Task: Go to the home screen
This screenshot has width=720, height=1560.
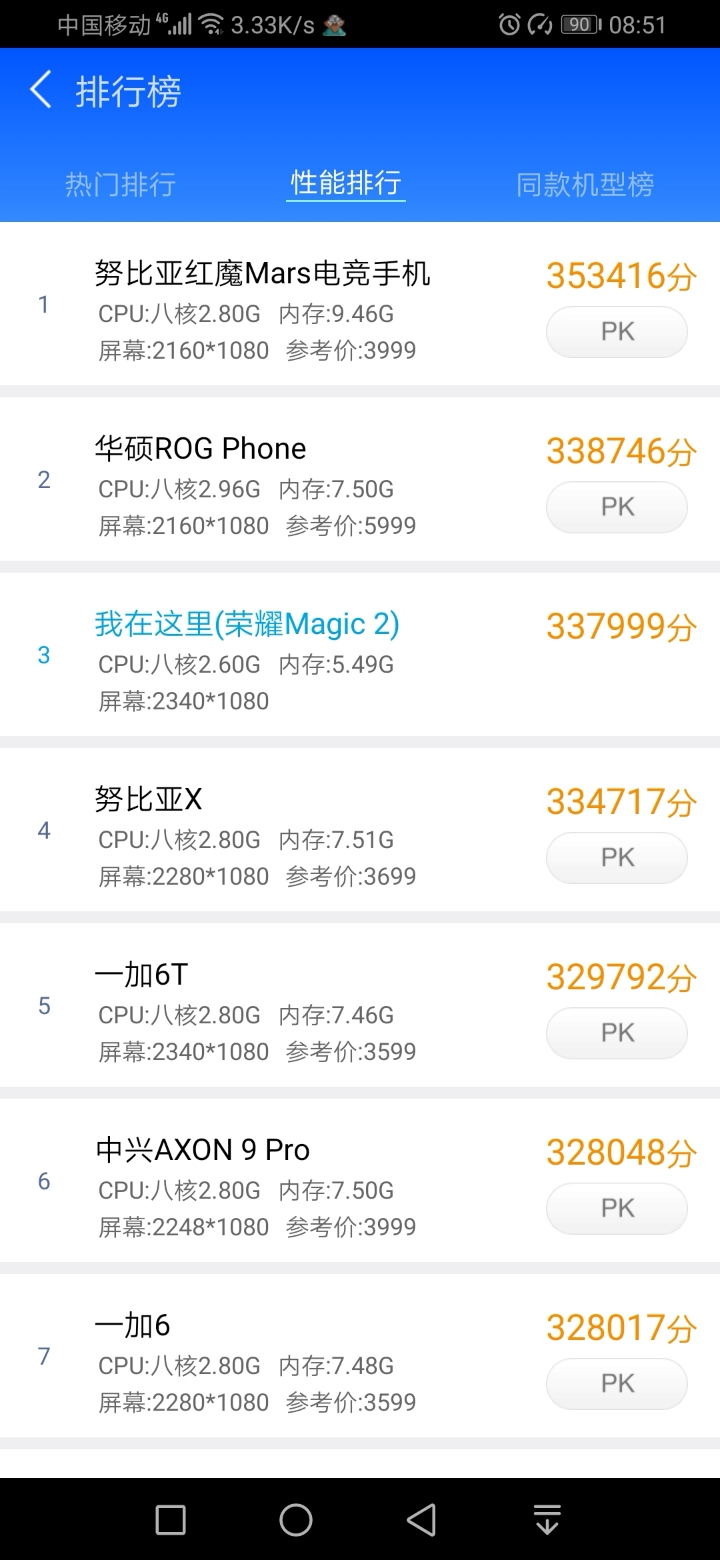Action: [x=296, y=1520]
